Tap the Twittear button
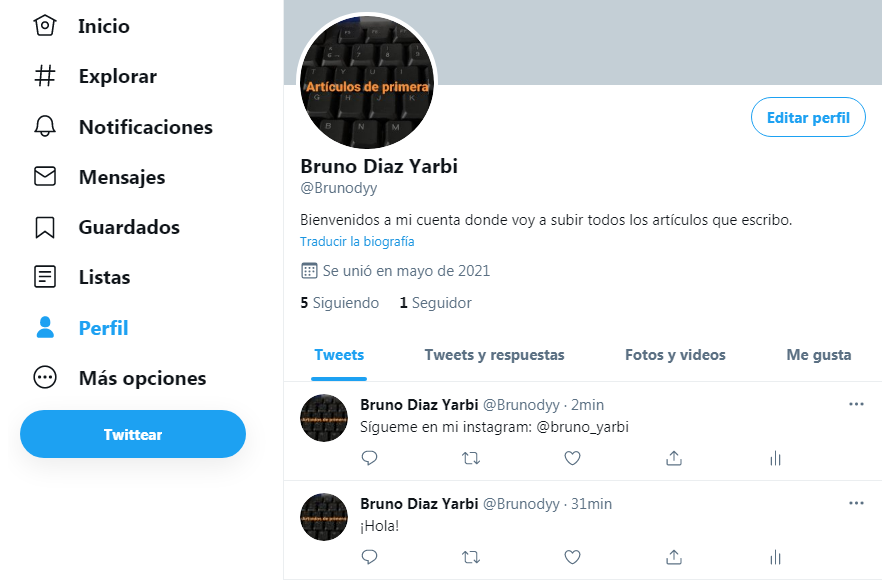Viewport: 882px width, 580px height. [x=133, y=434]
